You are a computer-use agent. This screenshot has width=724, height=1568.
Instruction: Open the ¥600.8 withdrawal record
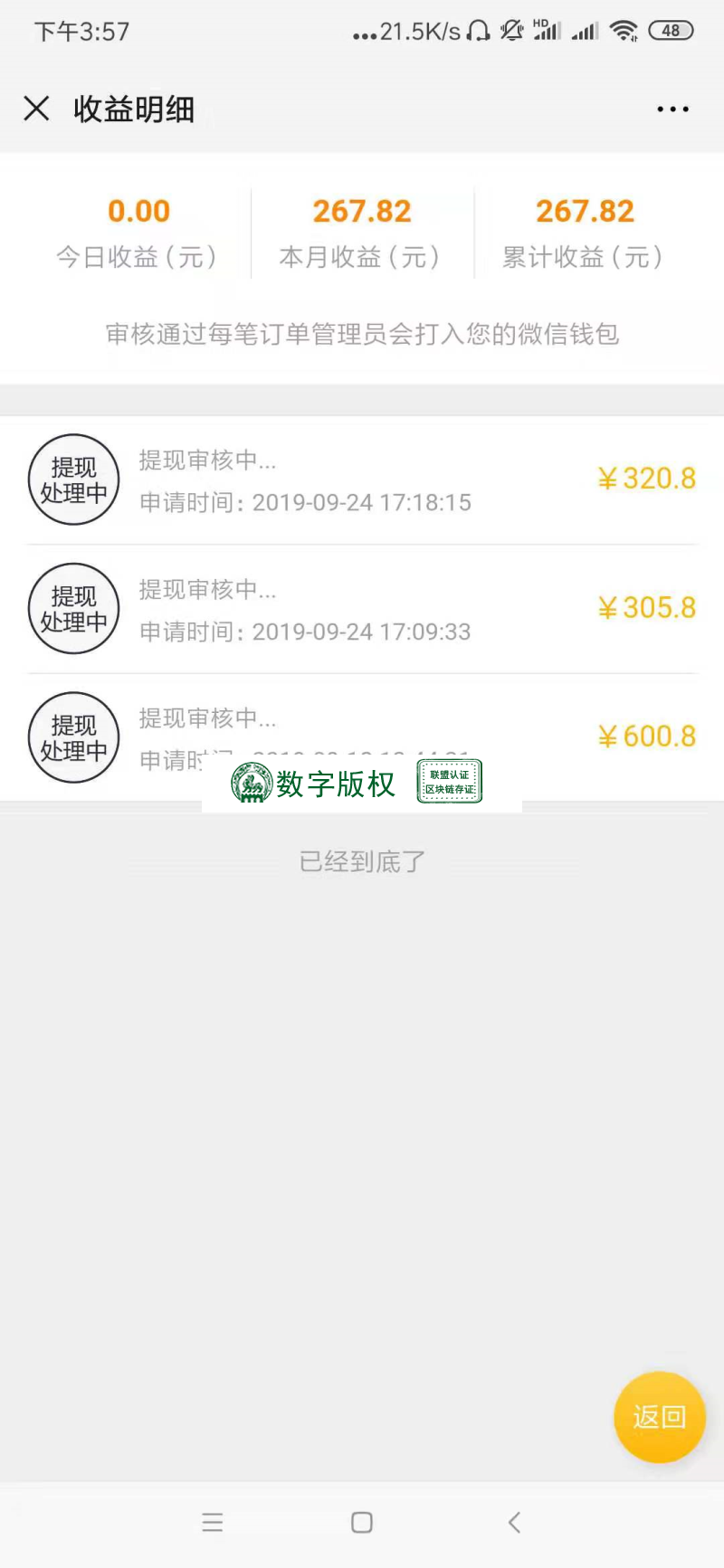coord(362,737)
